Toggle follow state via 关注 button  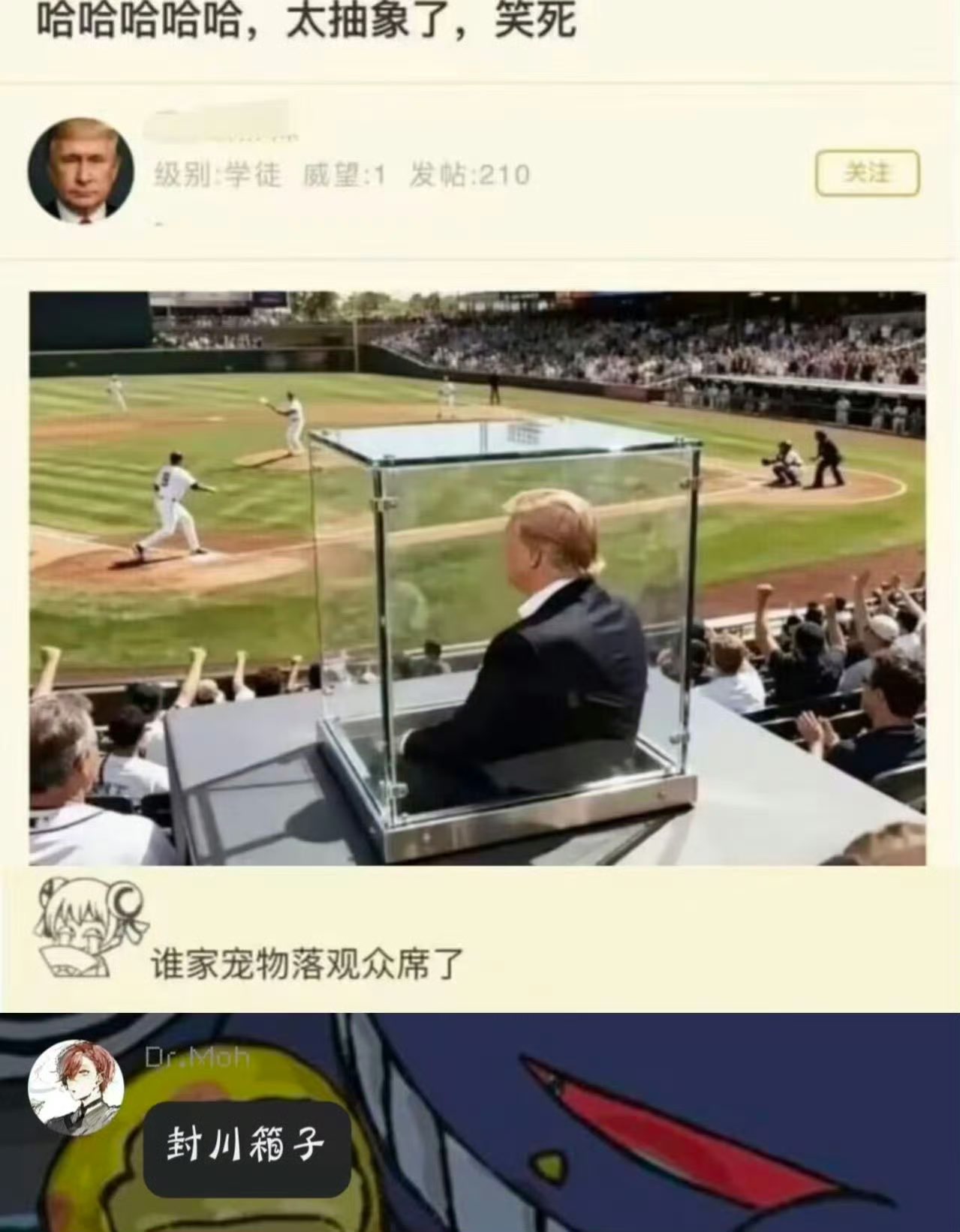pyautogui.click(x=866, y=173)
